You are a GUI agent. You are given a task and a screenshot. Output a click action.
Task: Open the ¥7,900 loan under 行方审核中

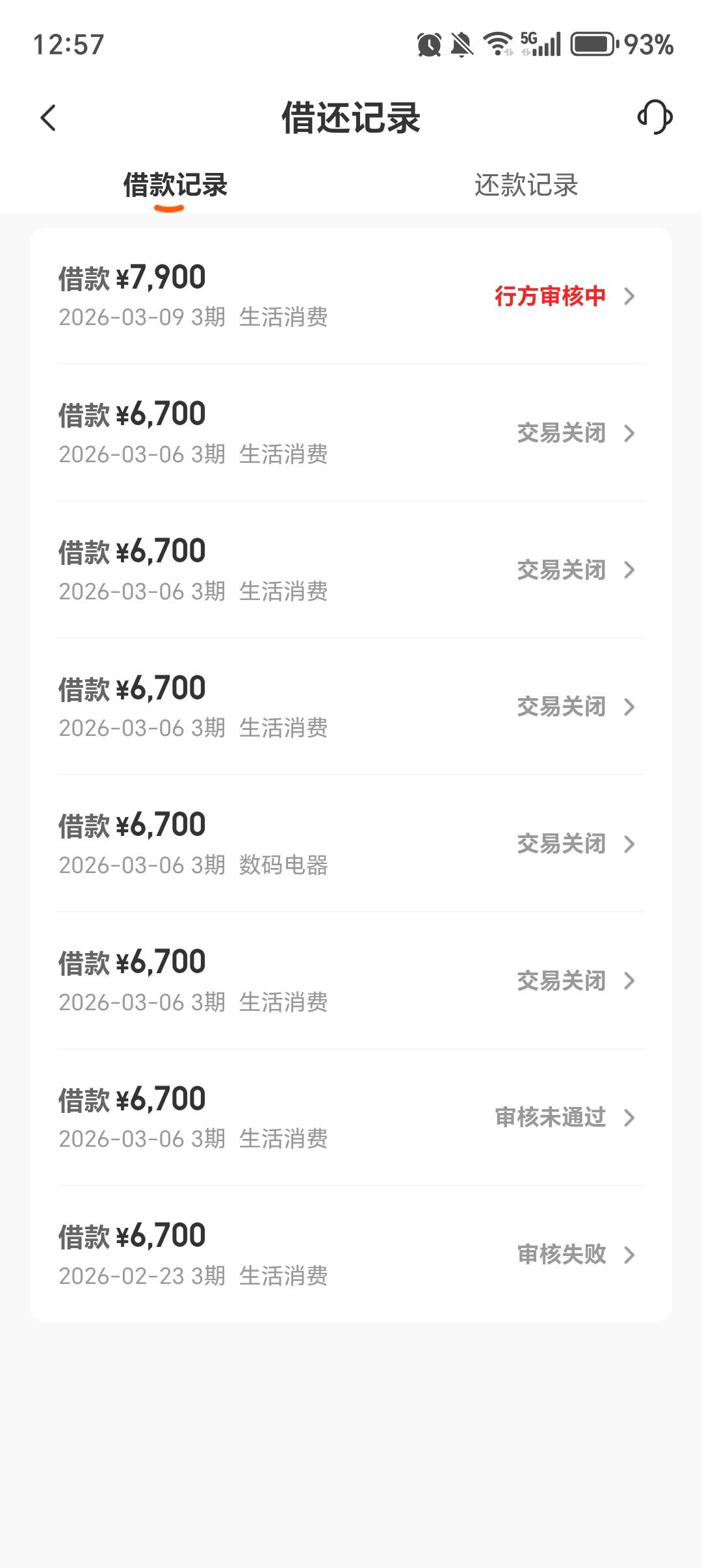351,296
